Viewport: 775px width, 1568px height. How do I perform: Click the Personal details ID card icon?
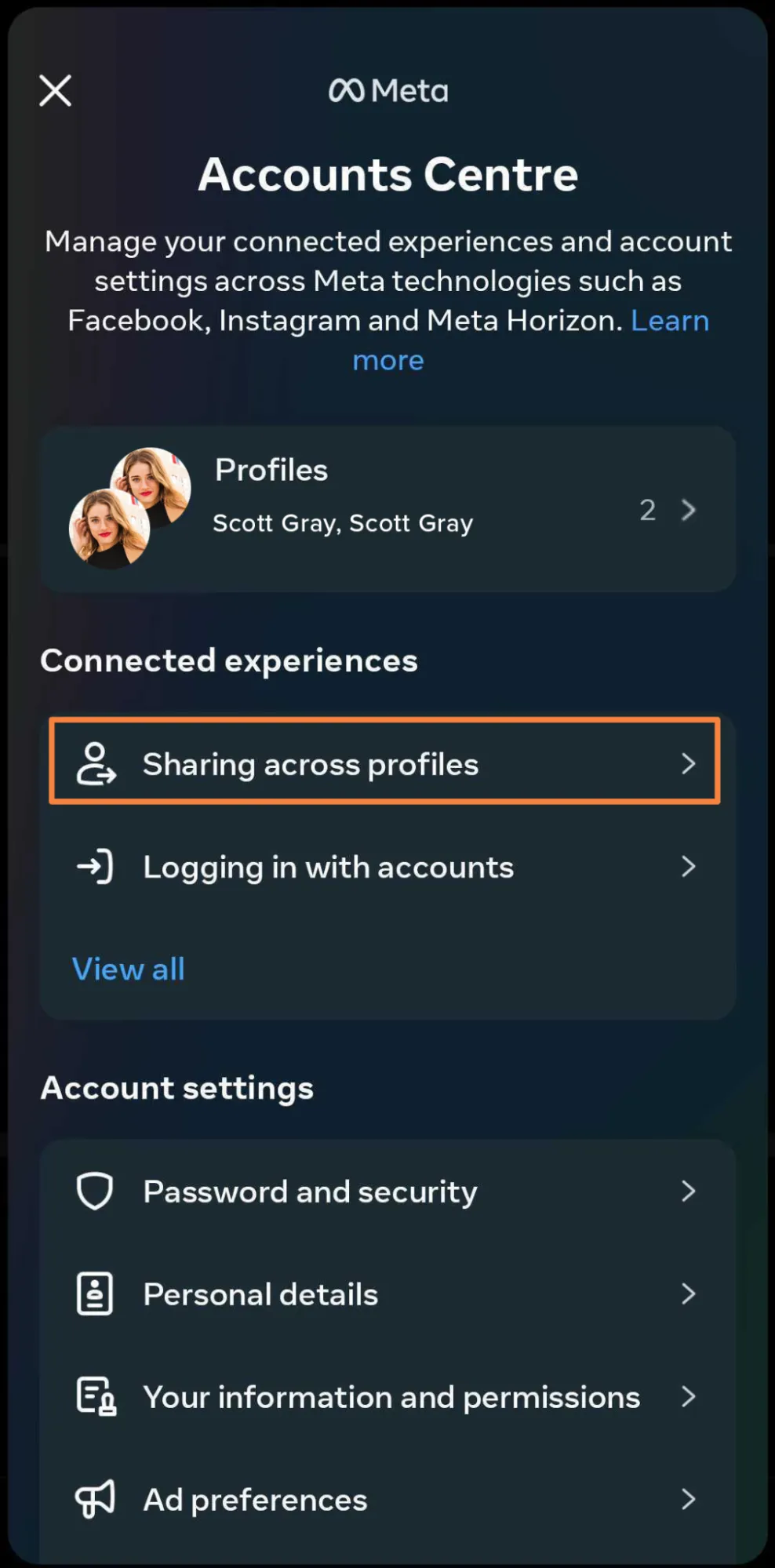click(x=94, y=1293)
